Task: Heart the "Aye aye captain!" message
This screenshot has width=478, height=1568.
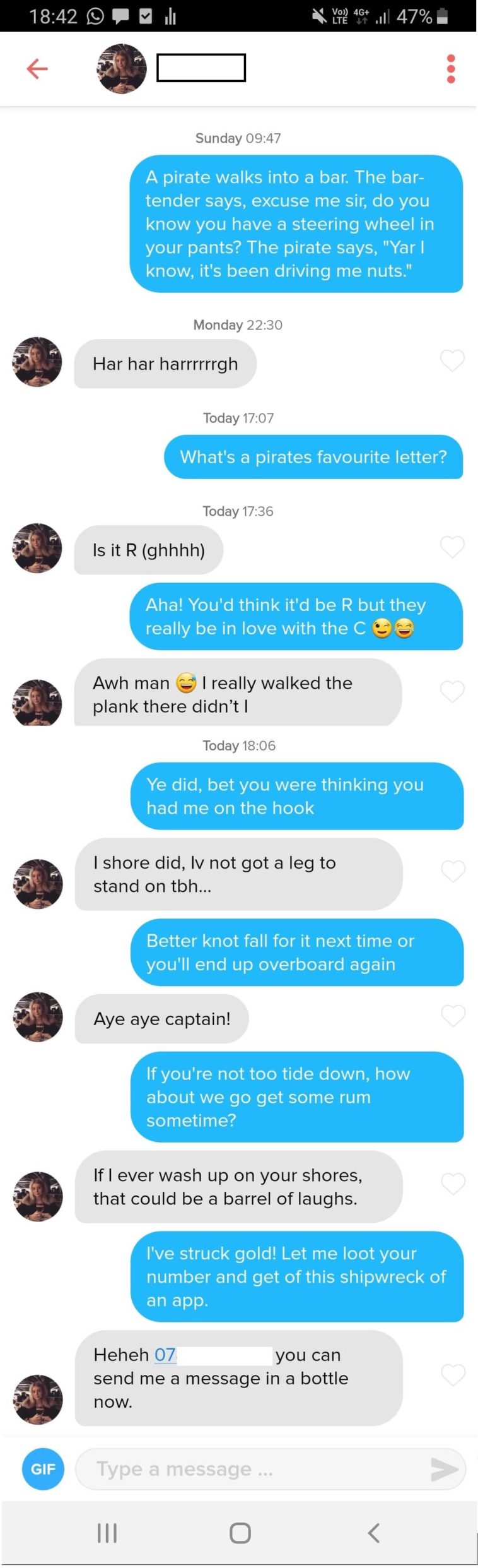Action: [x=453, y=1016]
